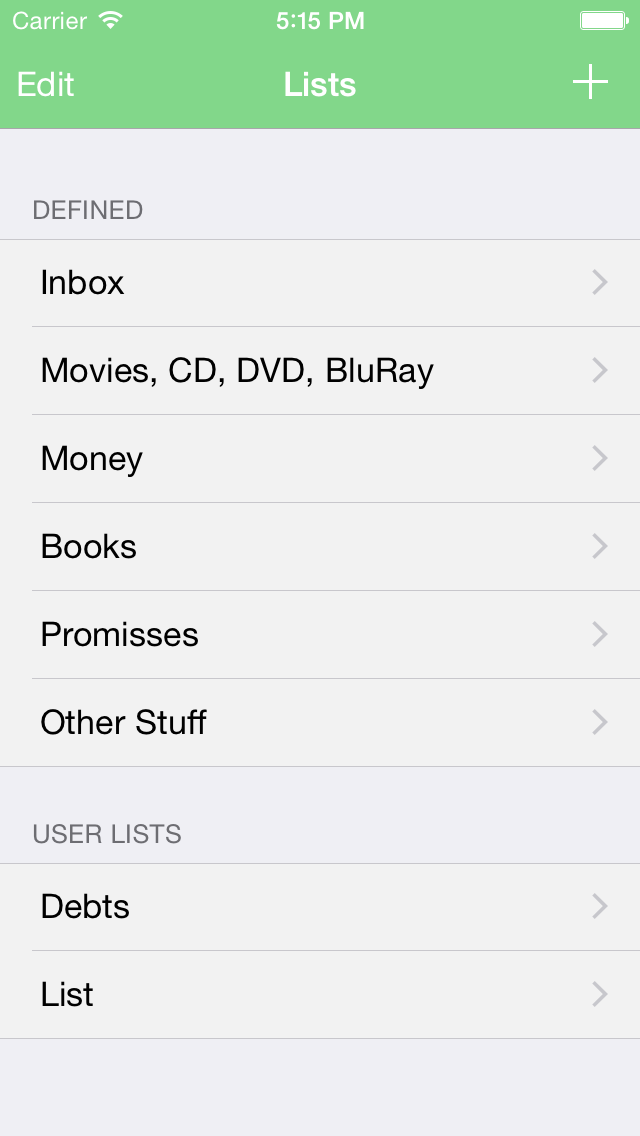Tap the Edit button
This screenshot has height=1136, width=640.
tap(46, 85)
